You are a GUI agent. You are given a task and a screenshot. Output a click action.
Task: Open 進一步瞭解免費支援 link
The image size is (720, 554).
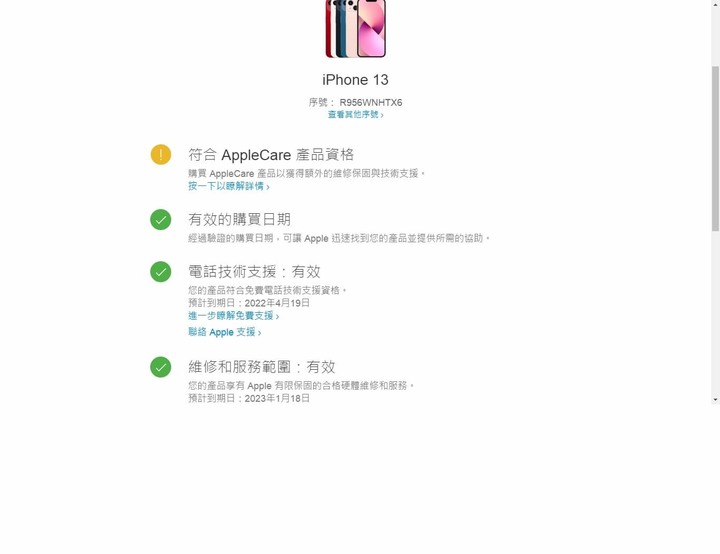pos(233,316)
